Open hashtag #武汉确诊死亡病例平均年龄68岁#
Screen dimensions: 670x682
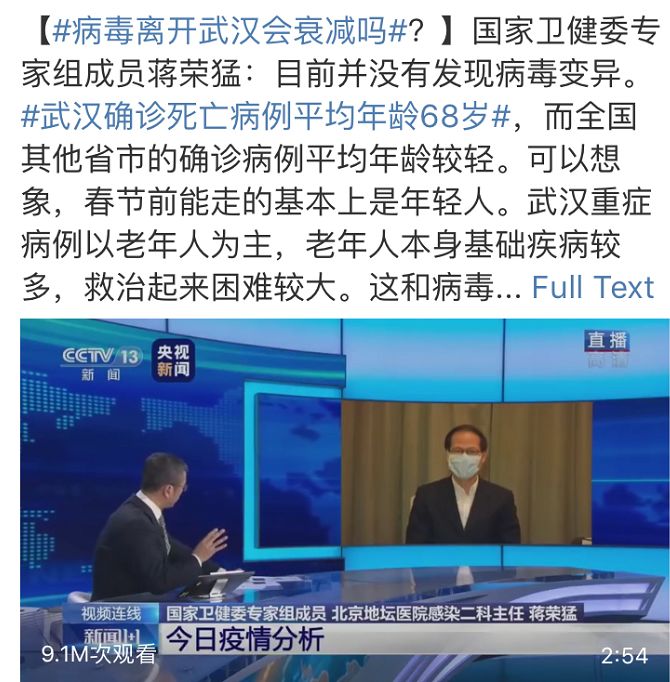(265, 115)
